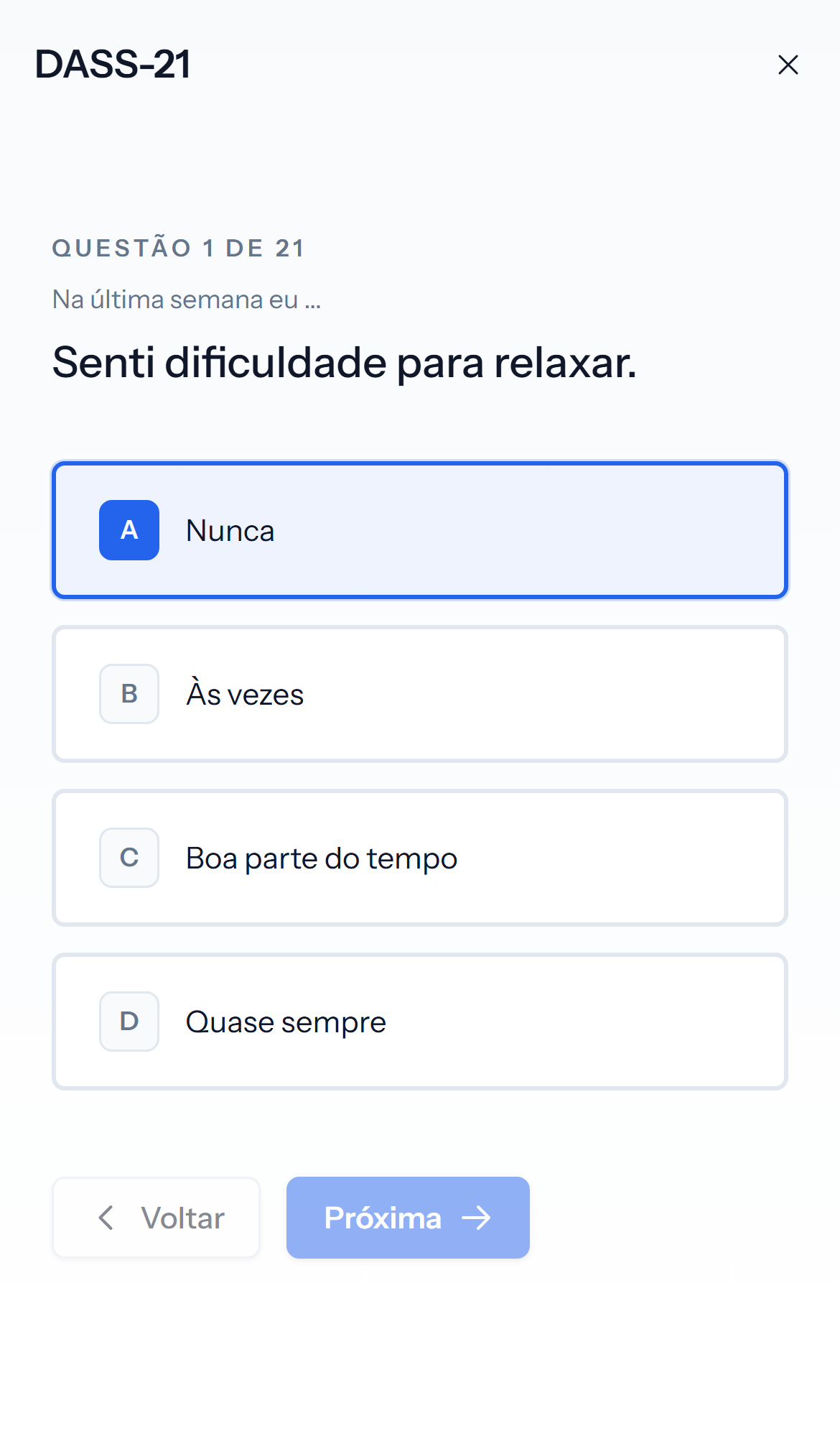Click the question text Senti dificuldade para relaxar

(343, 363)
